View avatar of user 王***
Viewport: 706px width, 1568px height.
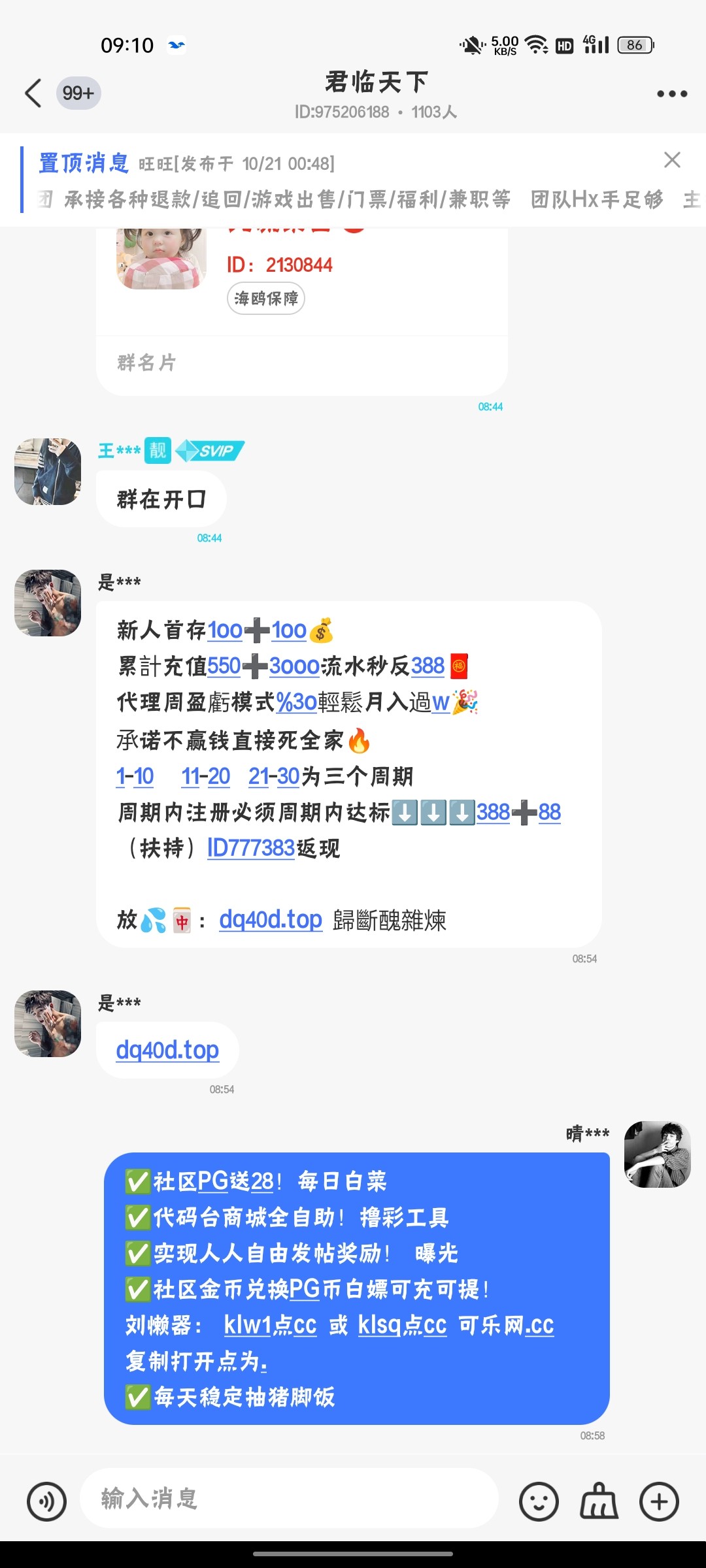48,472
